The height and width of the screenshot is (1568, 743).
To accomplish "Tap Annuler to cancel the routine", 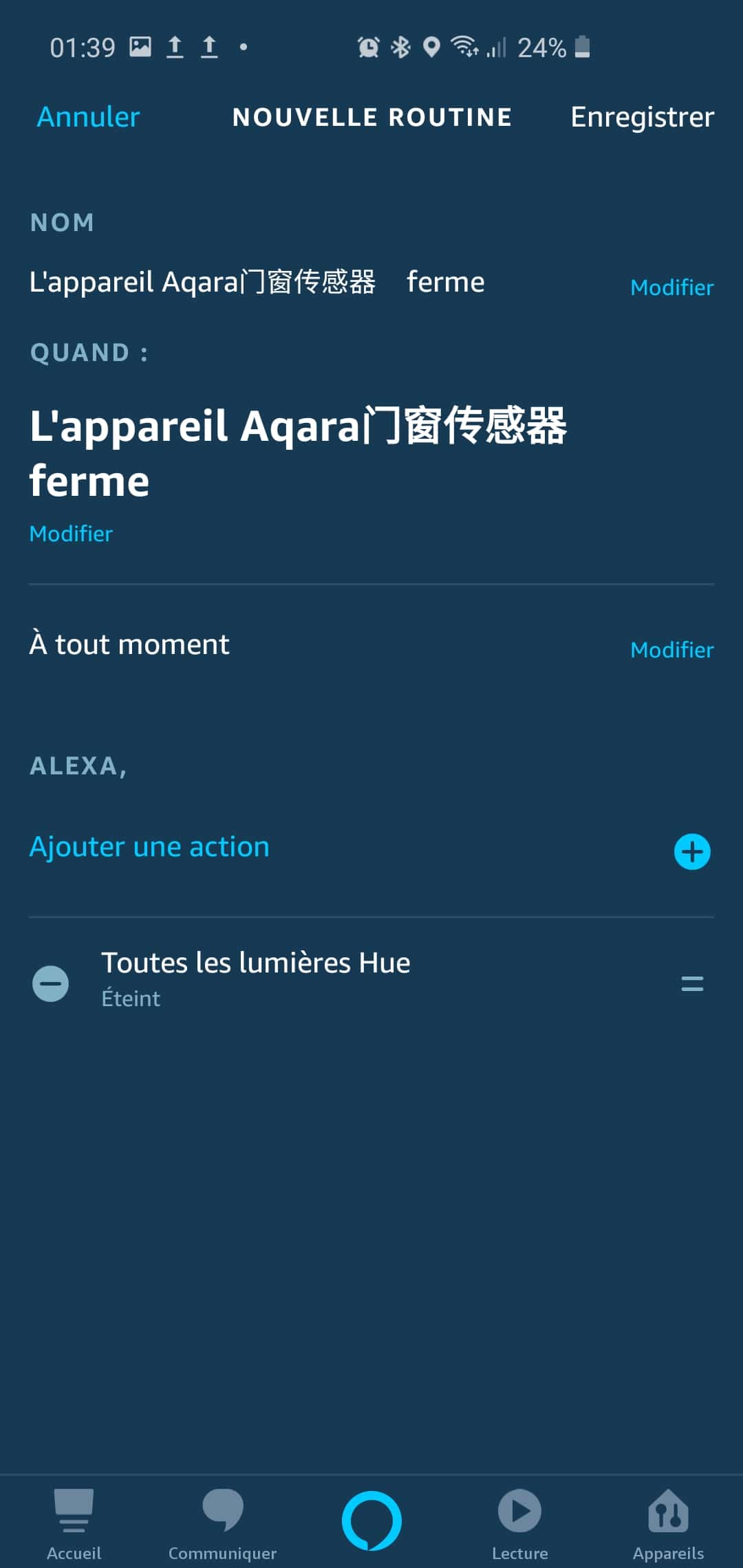I will coord(88,117).
